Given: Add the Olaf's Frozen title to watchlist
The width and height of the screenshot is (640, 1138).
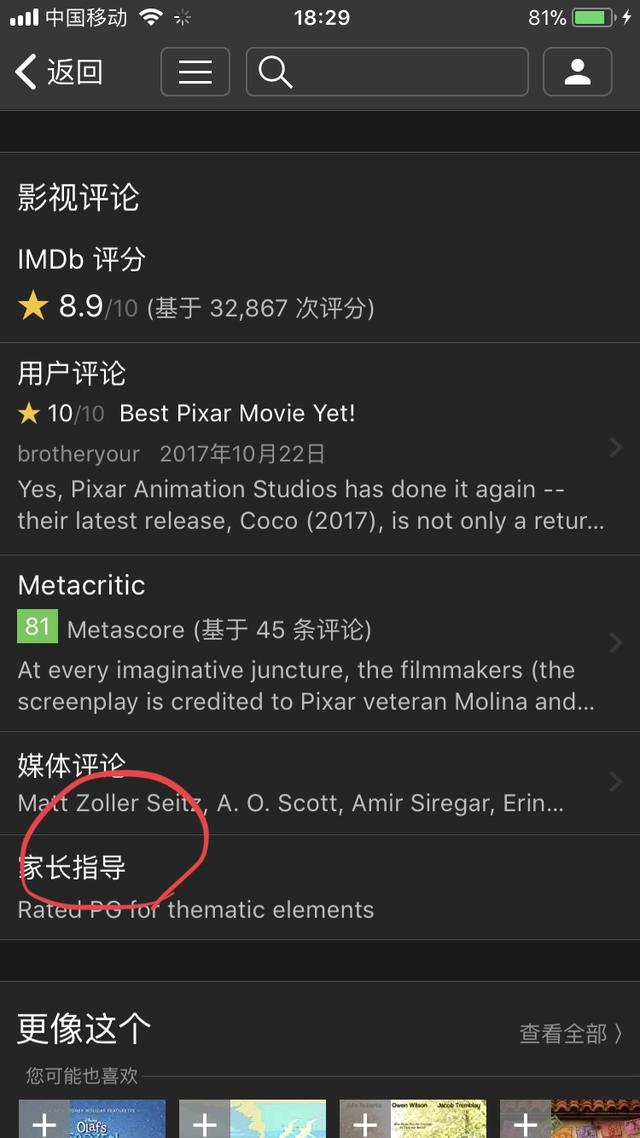Looking at the screenshot, I should (x=44, y=1123).
